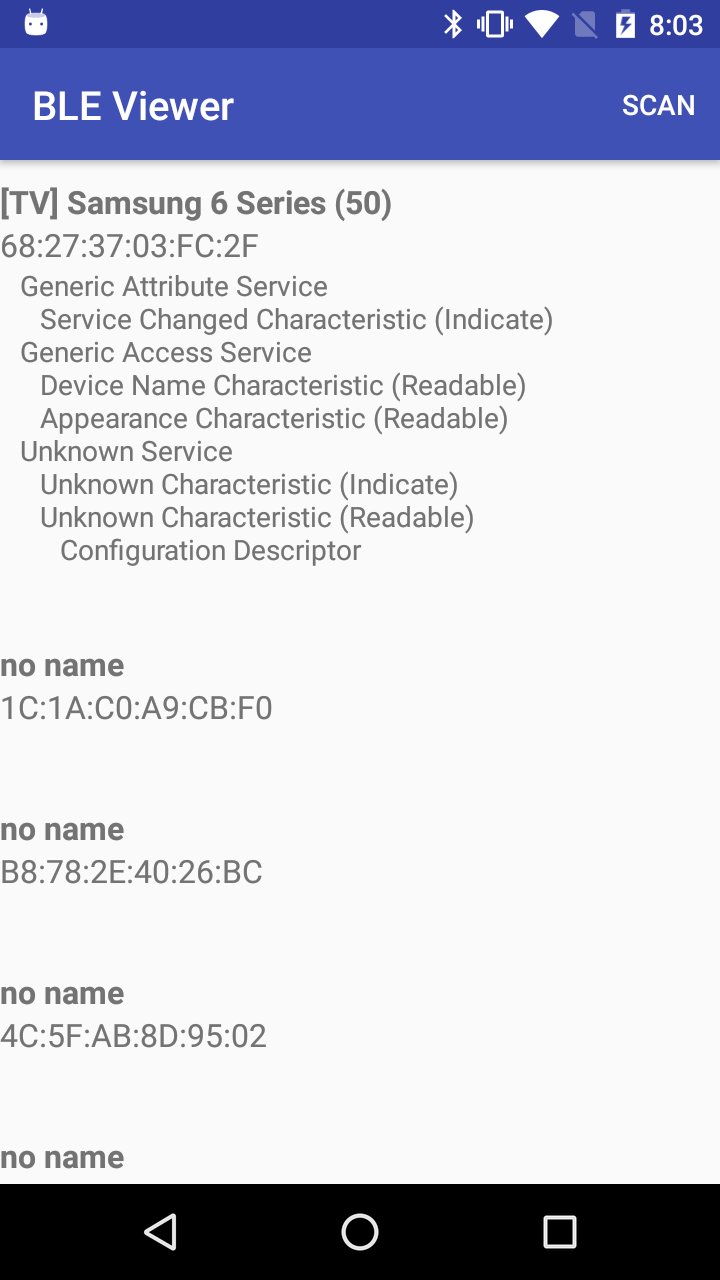Image resolution: width=720 pixels, height=1280 pixels.
Task: Expand the Unknown Service entry
Action: (125, 451)
